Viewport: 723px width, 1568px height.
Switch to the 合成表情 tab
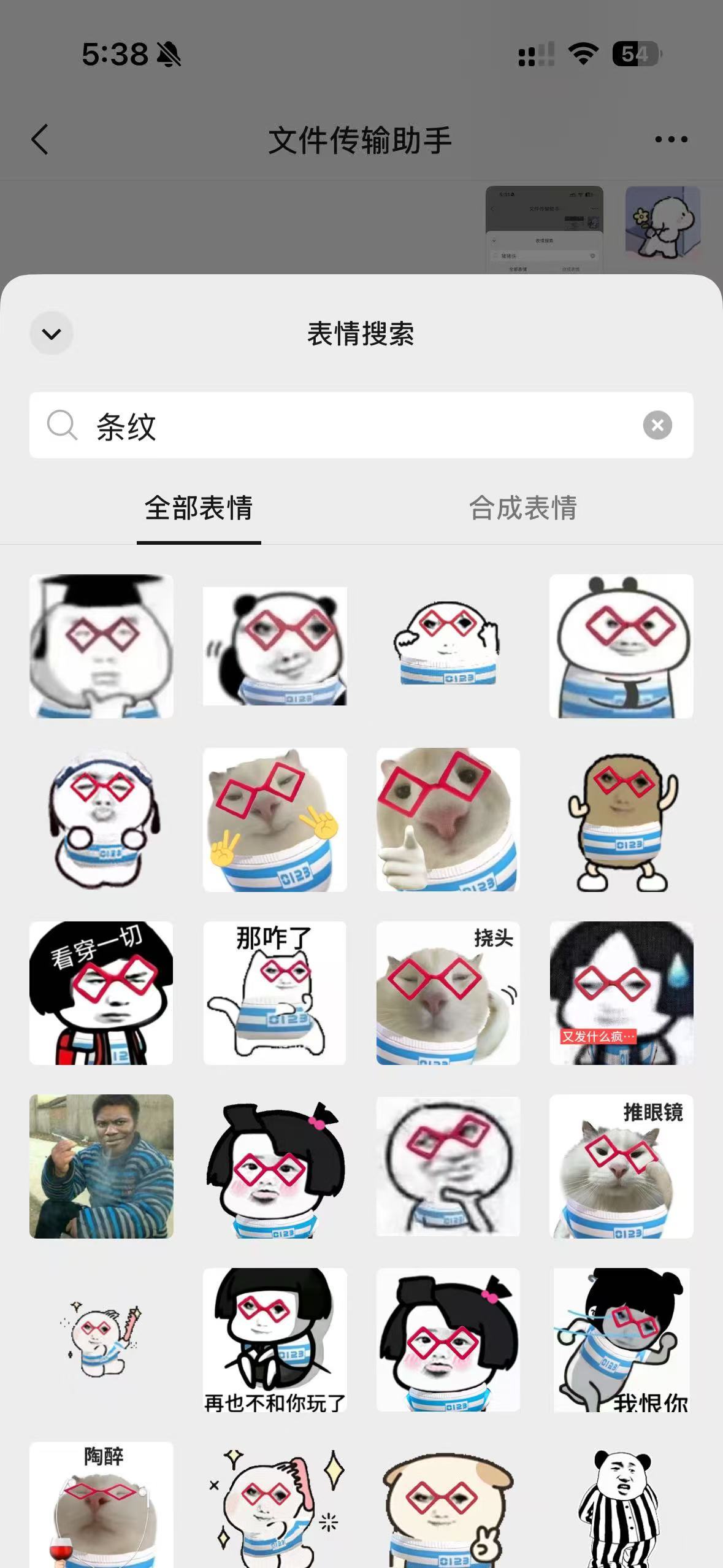[x=522, y=508]
